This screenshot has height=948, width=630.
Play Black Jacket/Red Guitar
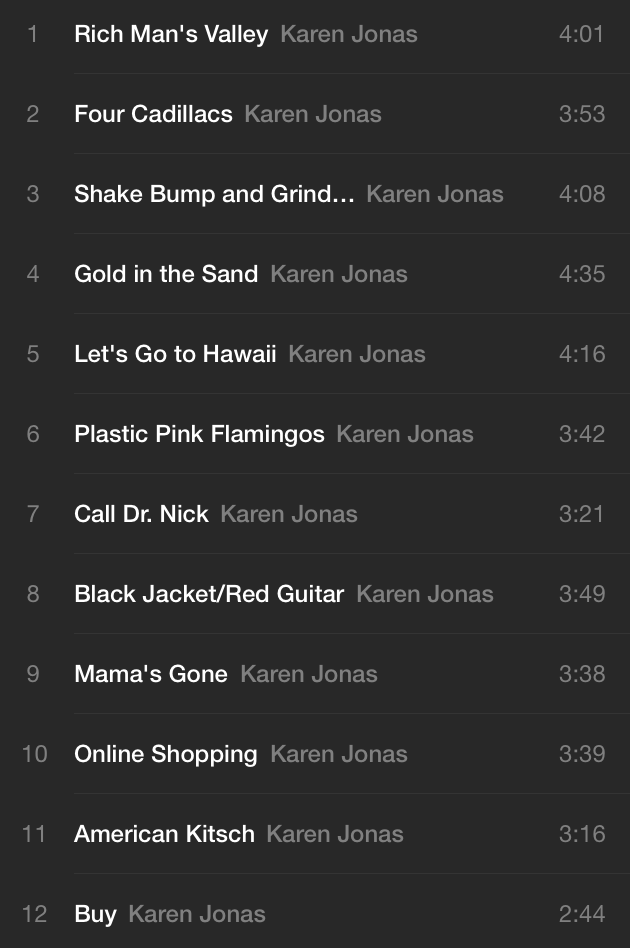coord(209,594)
